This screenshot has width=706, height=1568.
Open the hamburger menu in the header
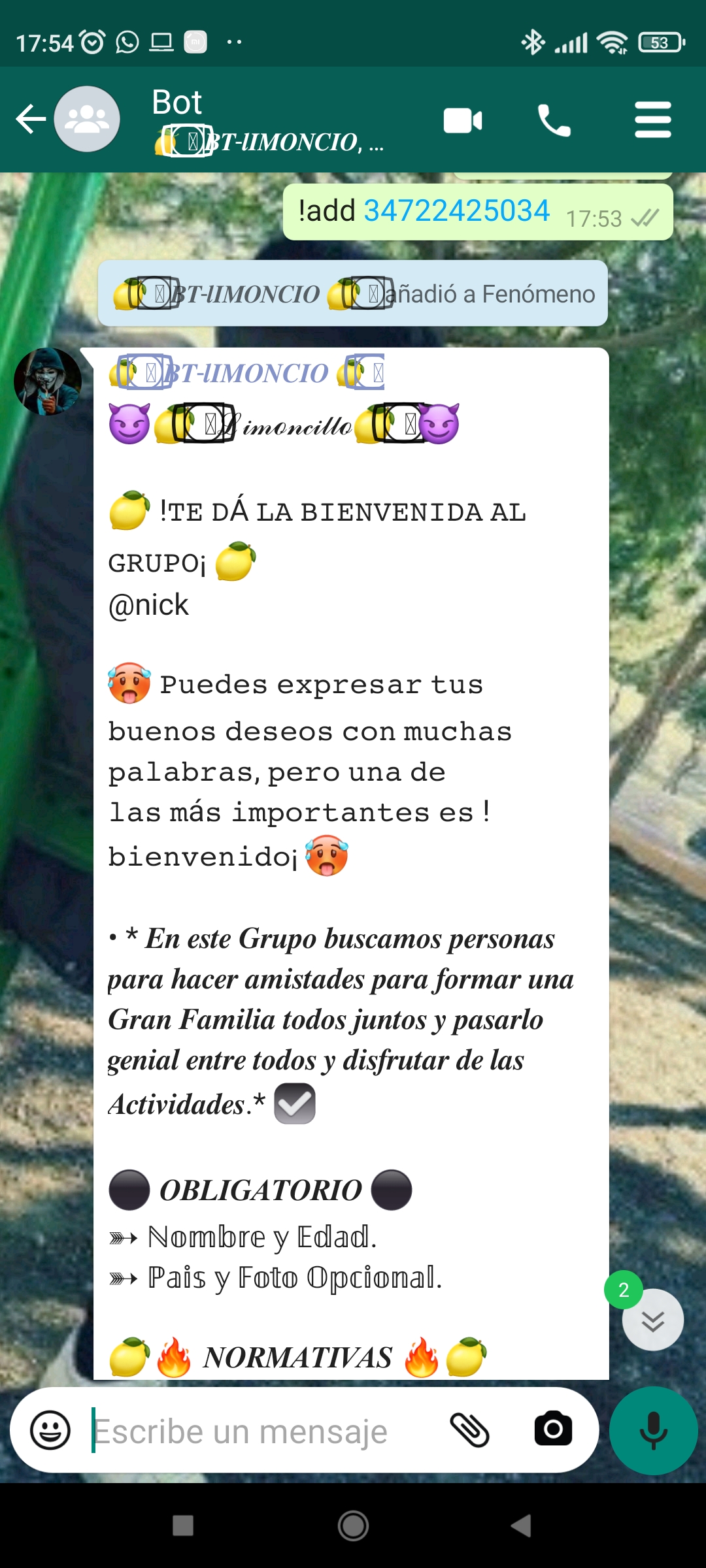tap(652, 120)
